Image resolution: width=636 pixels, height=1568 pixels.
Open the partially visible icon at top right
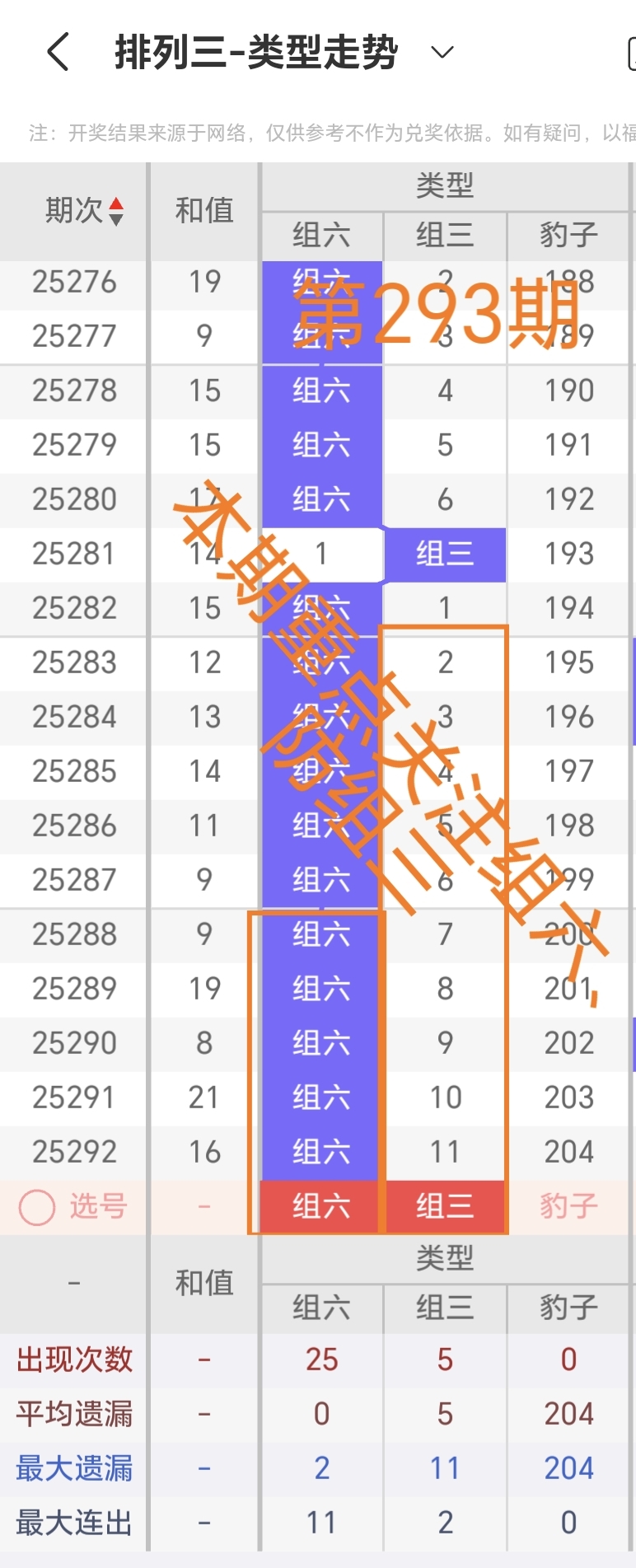click(x=630, y=51)
